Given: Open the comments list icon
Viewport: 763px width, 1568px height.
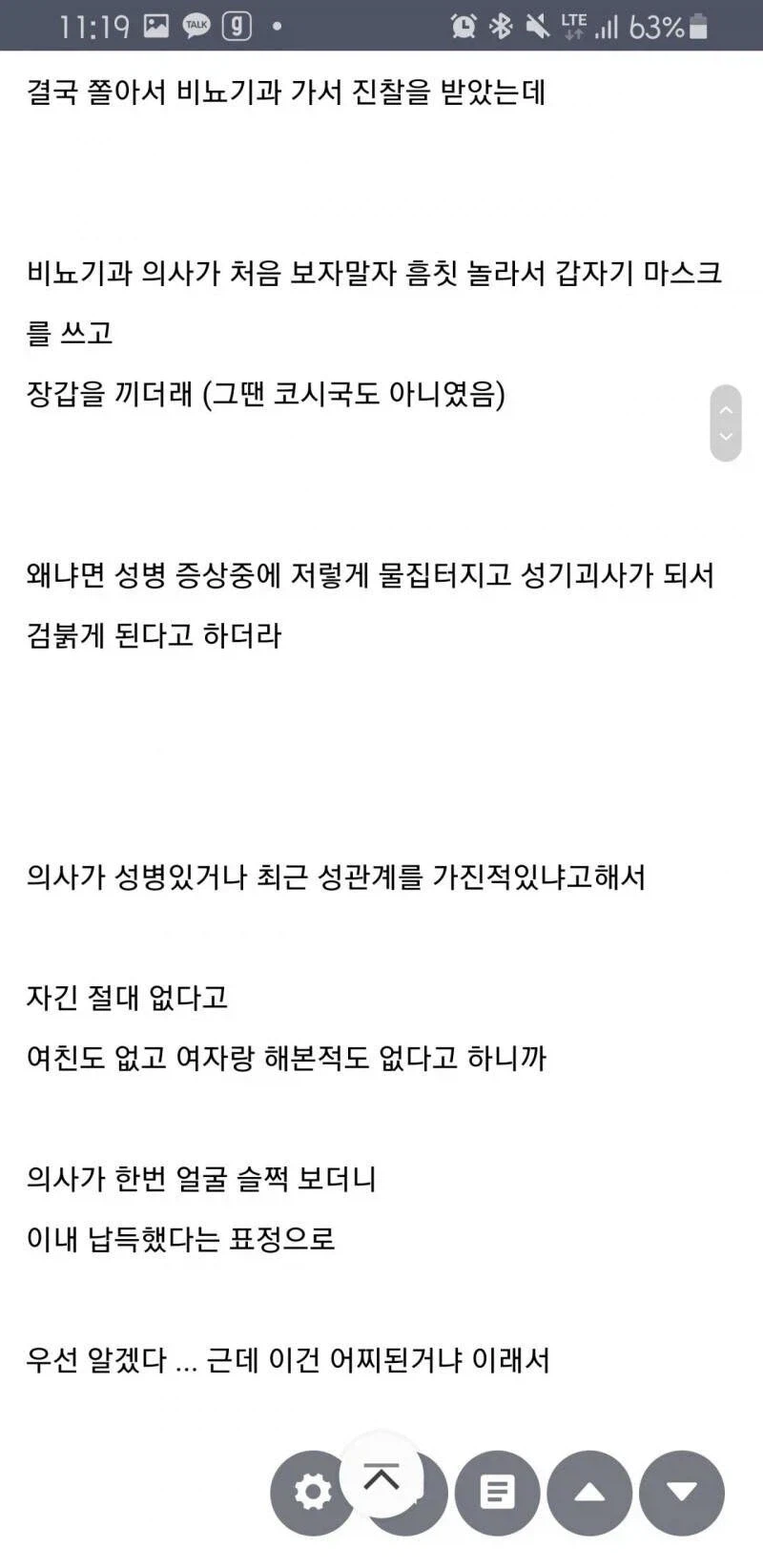Looking at the screenshot, I should tap(496, 1494).
